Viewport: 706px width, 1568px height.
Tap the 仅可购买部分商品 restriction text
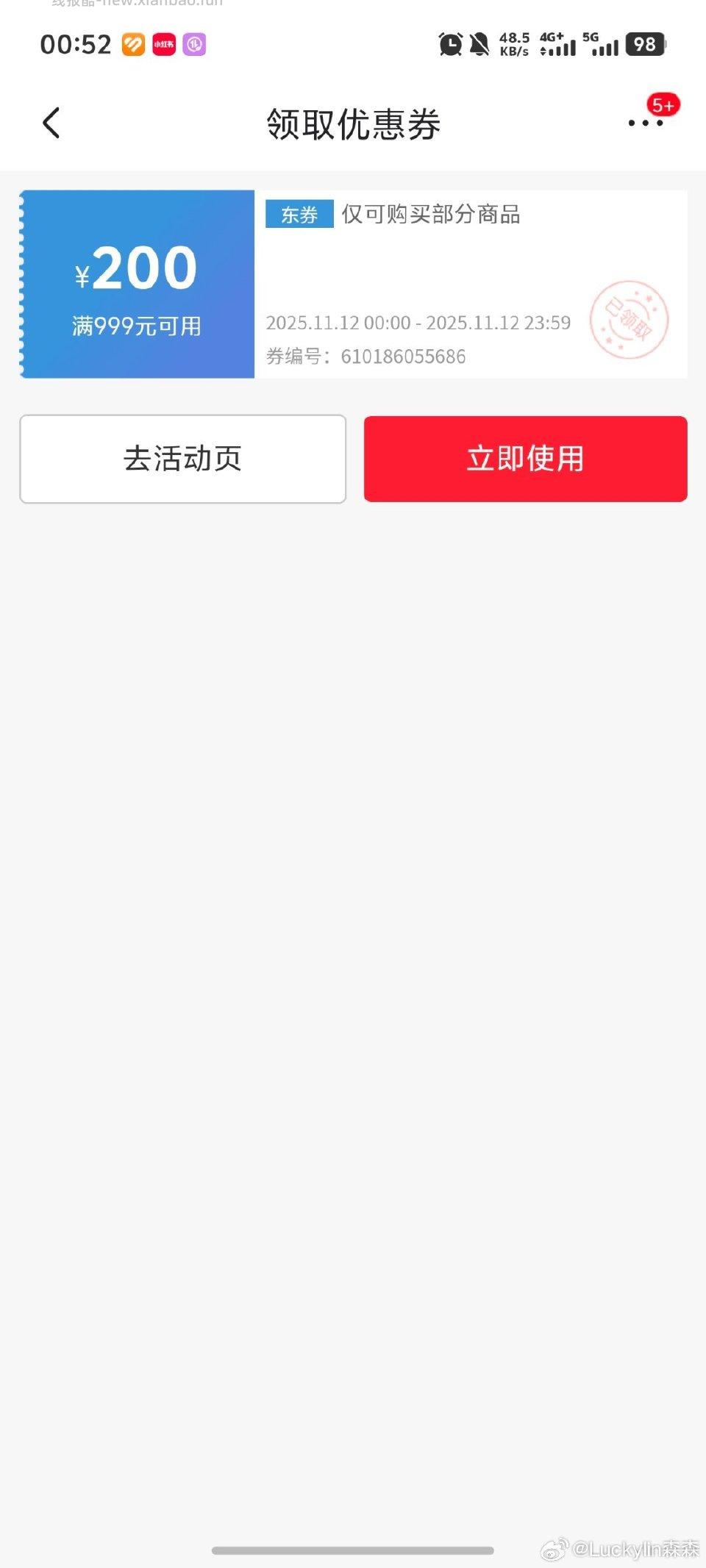[x=432, y=214]
